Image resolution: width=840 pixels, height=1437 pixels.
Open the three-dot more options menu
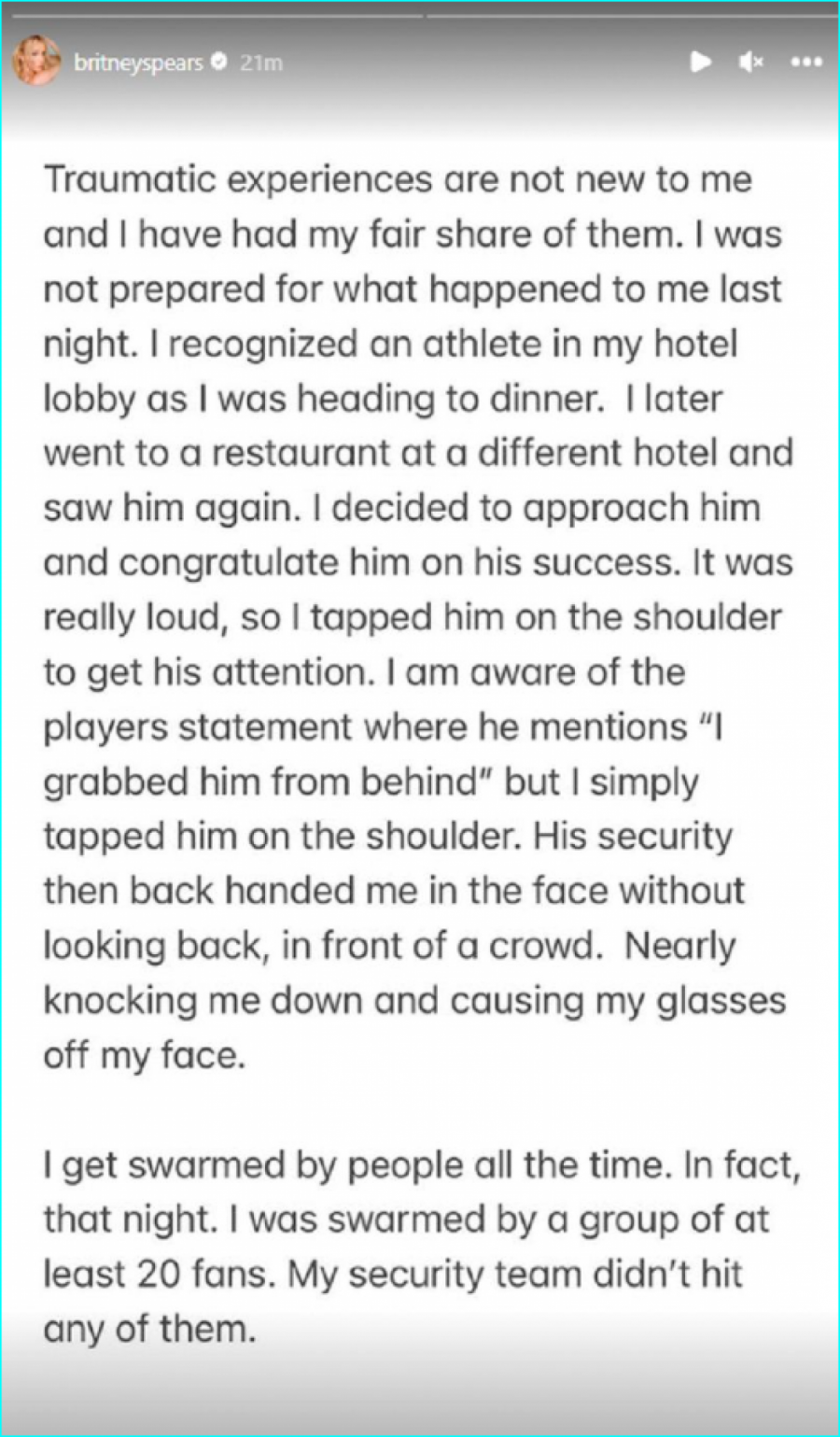tap(806, 63)
